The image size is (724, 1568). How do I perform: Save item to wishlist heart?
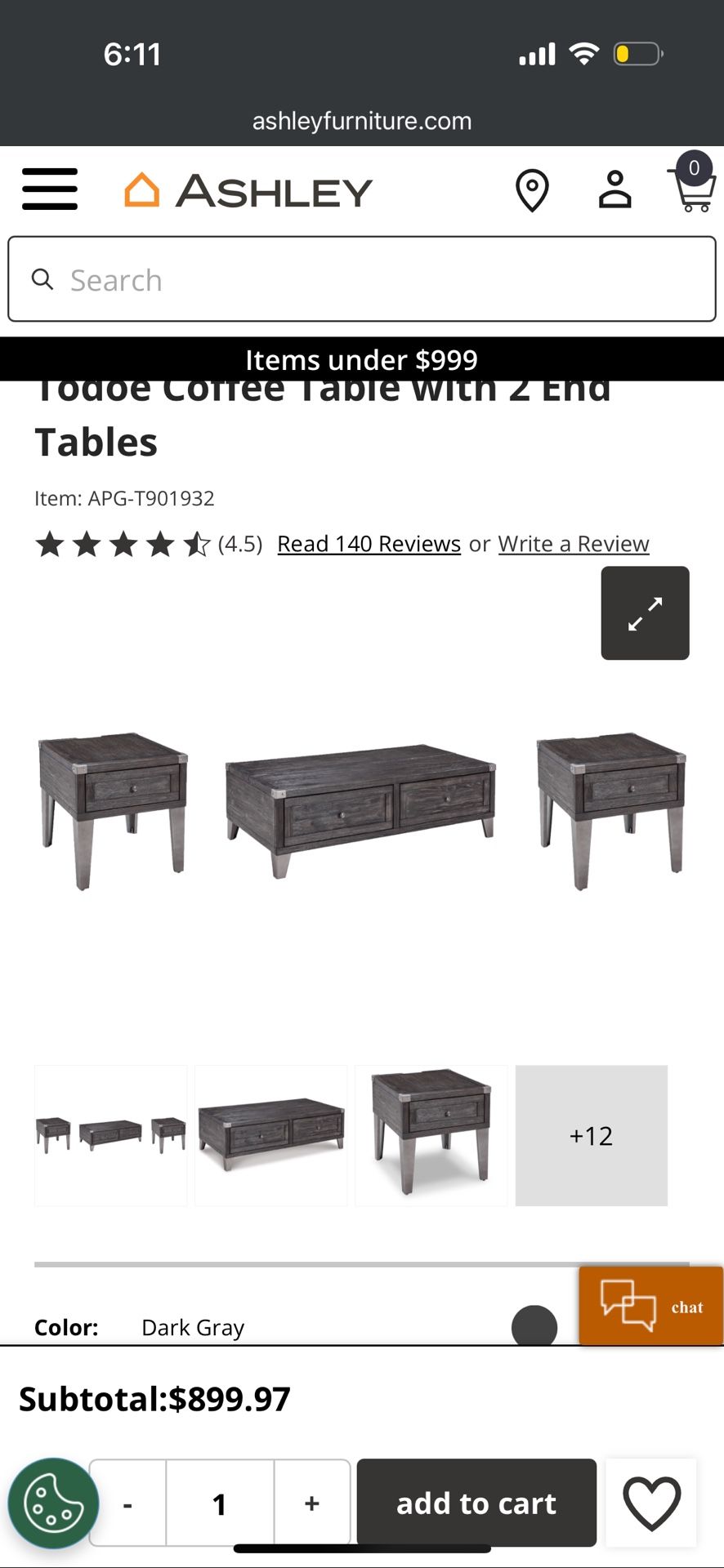[651, 1503]
